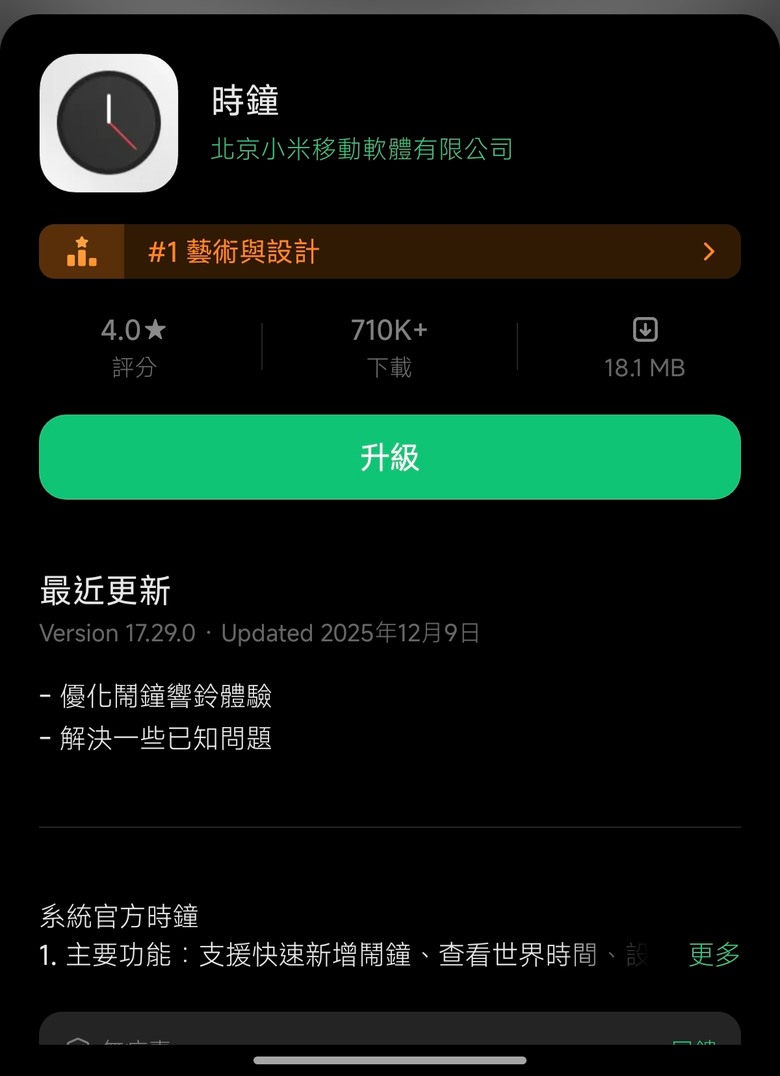Open developer page 北京小米移動軟體有限公司
780x1076 pixels.
[361, 149]
